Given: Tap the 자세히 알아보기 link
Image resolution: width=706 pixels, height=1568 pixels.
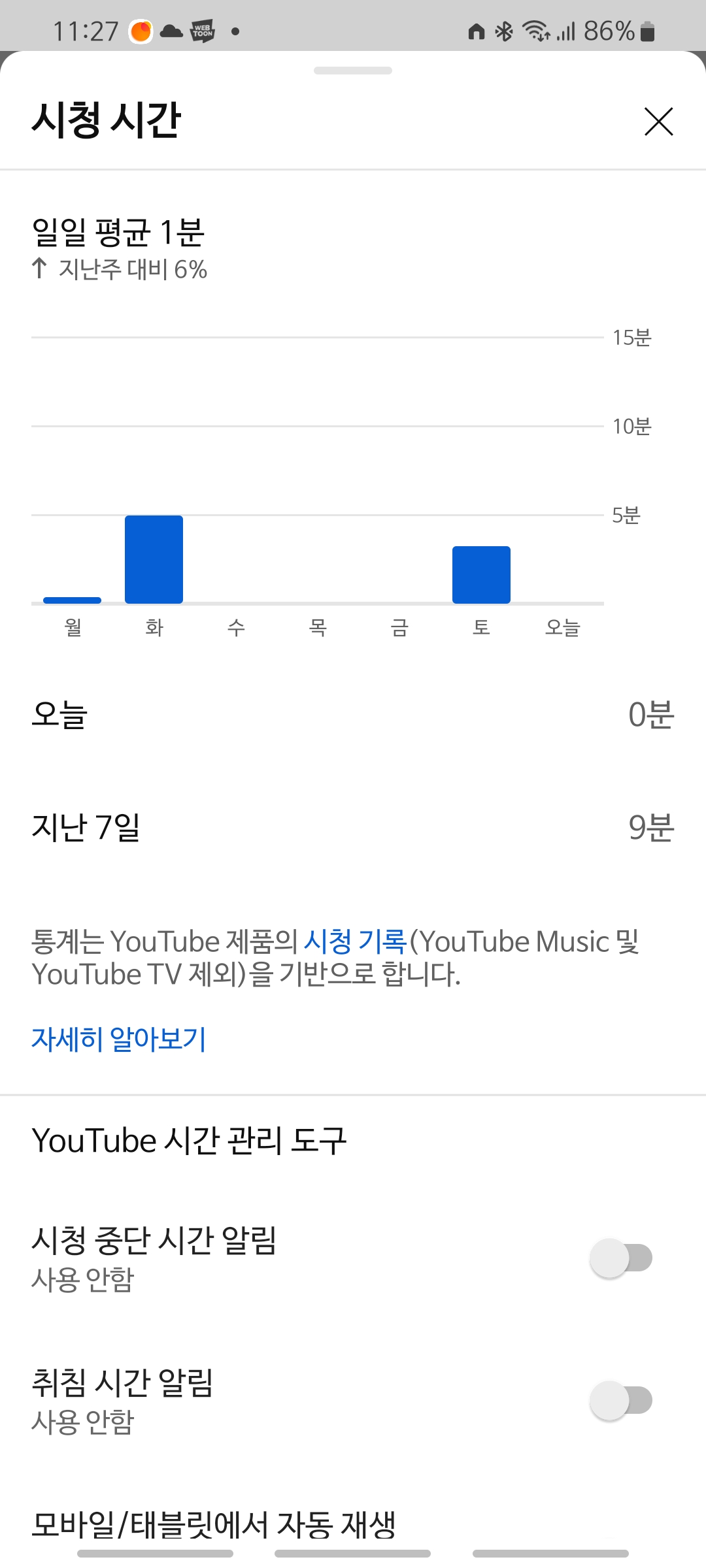Looking at the screenshot, I should tap(119, 1039).
